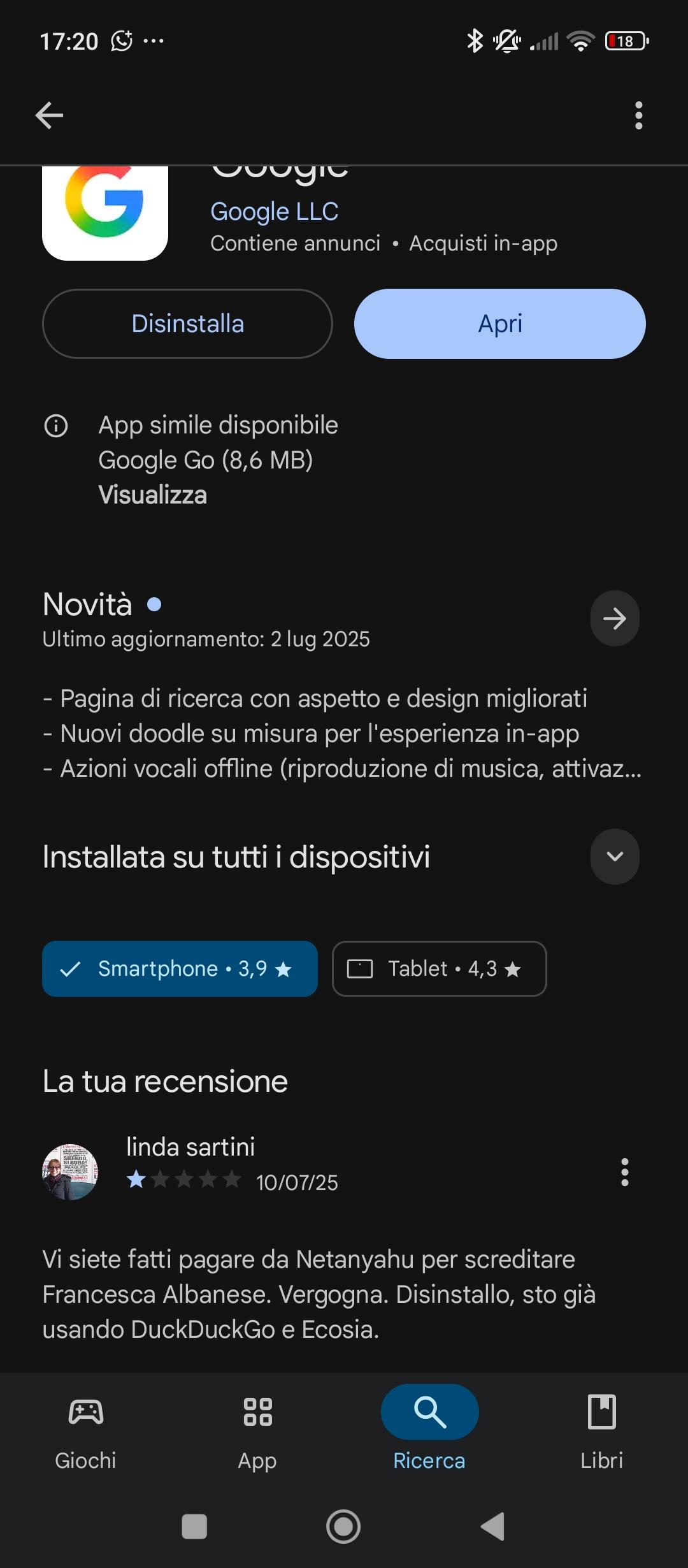Open the Google LLC developer page

pos(274,212)
